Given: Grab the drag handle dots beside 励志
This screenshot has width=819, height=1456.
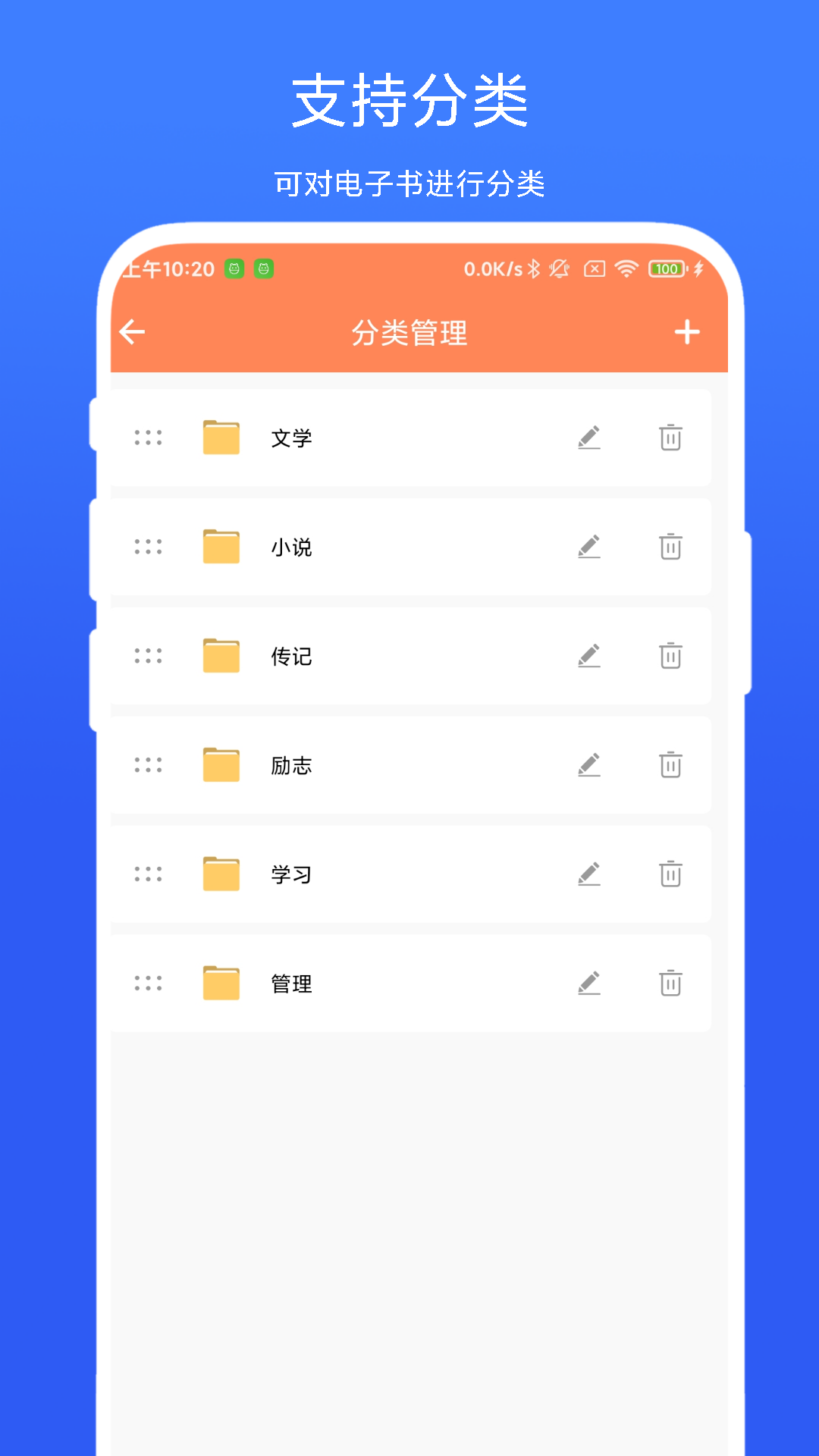Looking at the screenshot, I should (x=148, y=766).
